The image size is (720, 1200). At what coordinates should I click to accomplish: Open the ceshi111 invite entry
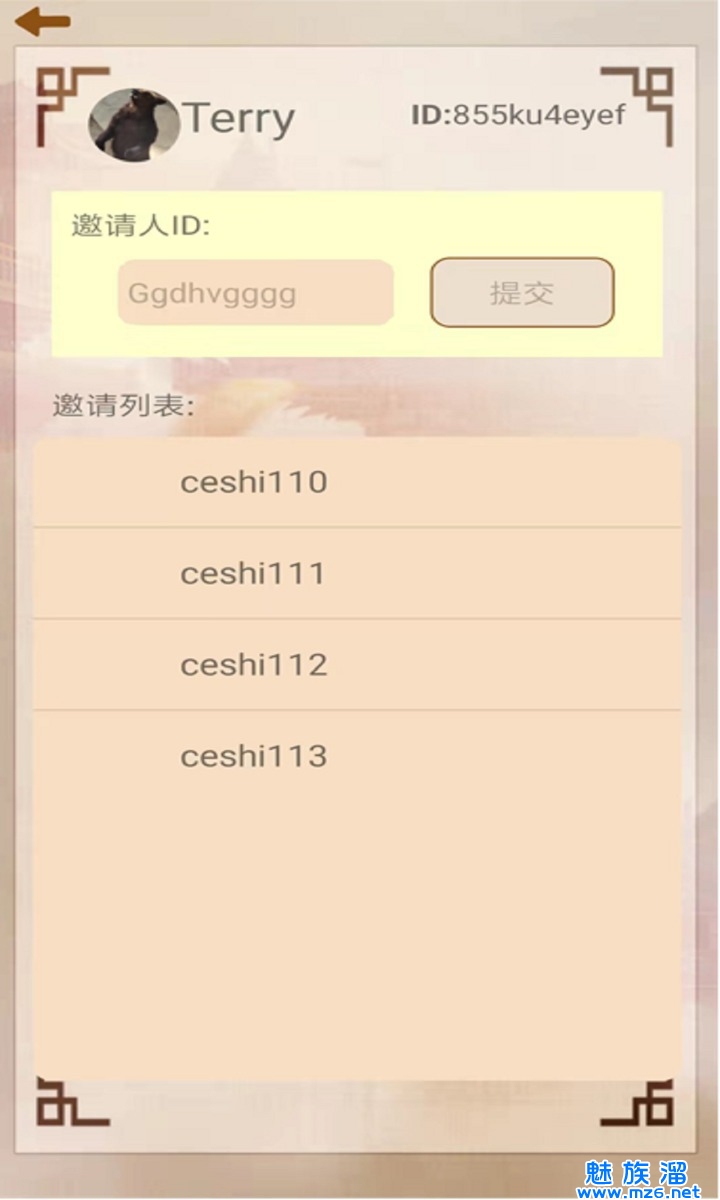pos(356,573)
